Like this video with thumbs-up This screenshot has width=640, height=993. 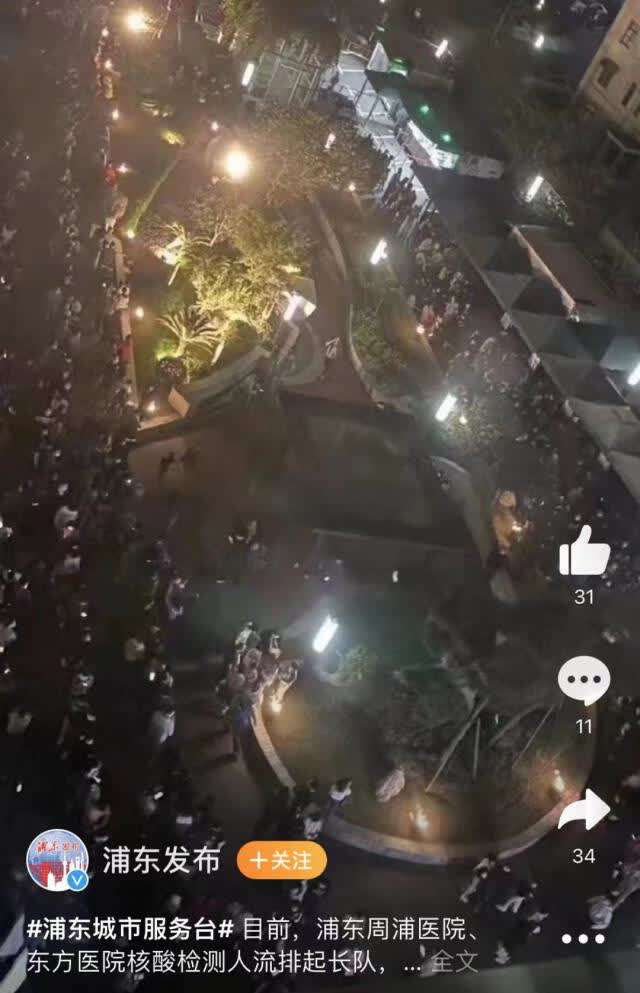(x=584, y=552)
